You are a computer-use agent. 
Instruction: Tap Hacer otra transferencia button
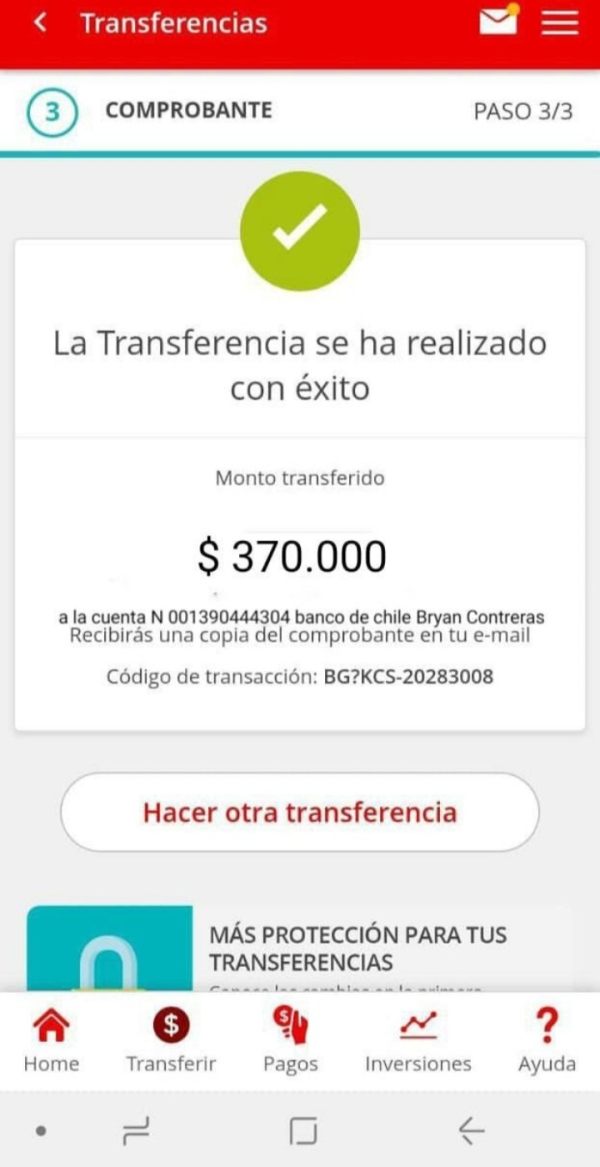[300, 812]
